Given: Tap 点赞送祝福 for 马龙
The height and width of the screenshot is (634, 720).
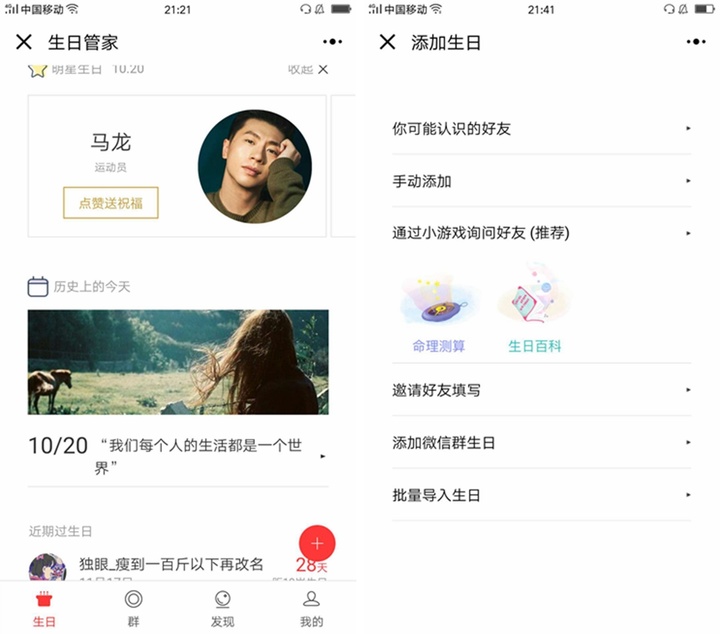Looking at the screenshot, I should pos(111,202).
